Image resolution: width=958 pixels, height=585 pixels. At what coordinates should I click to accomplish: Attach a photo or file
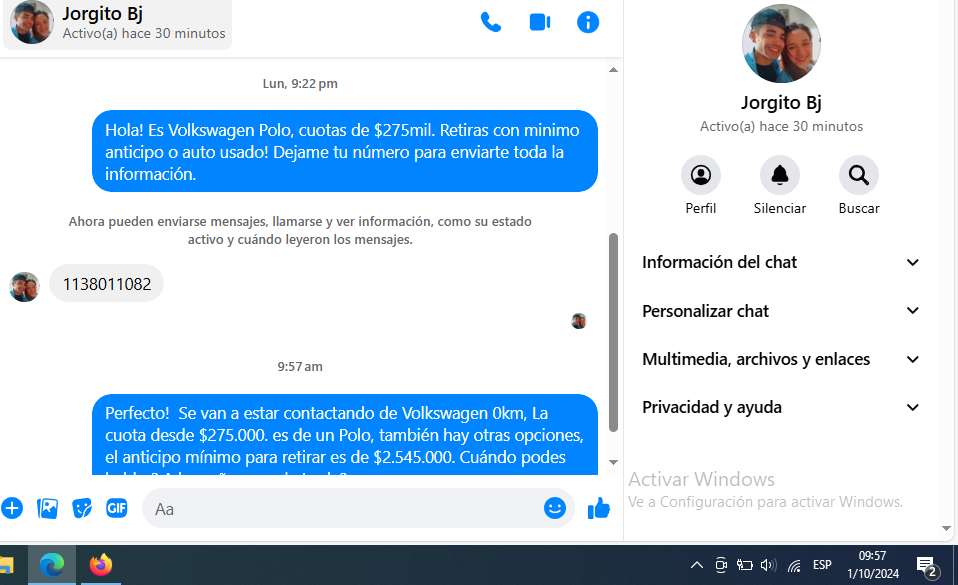[x=47, y=508]
